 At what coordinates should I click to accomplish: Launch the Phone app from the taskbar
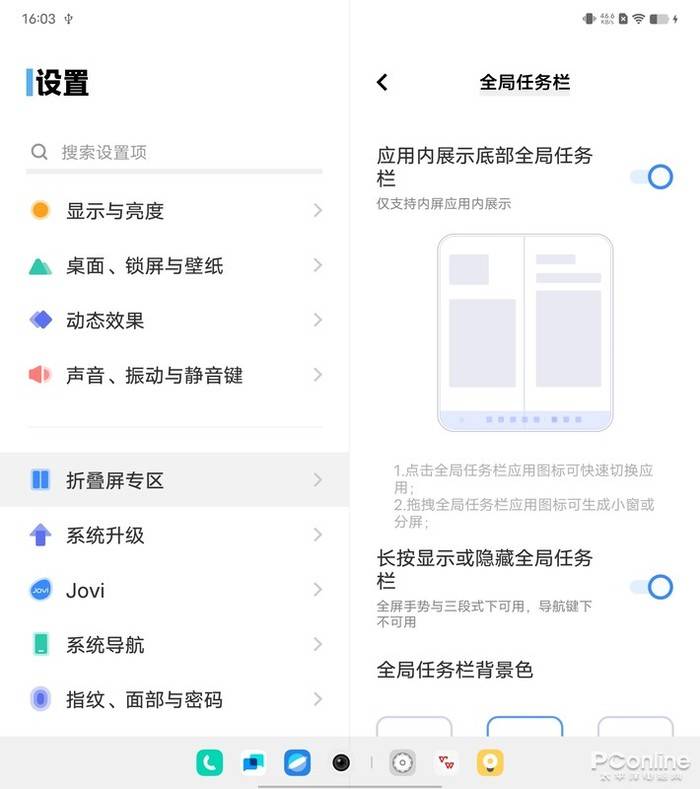(x=210, y=763)
